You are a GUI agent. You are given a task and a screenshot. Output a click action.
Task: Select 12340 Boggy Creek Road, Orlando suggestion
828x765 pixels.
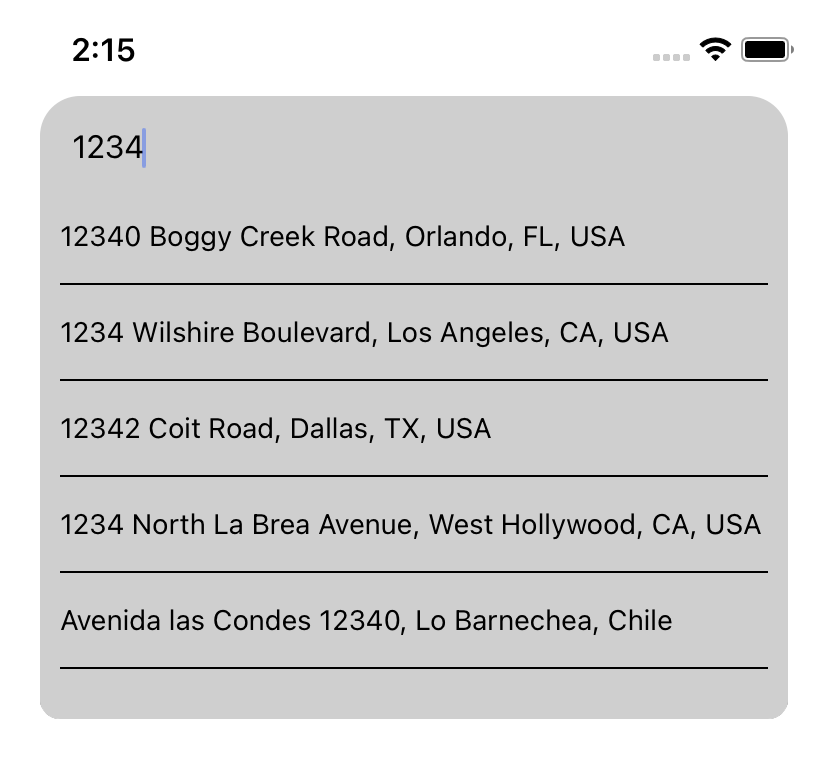343,237
